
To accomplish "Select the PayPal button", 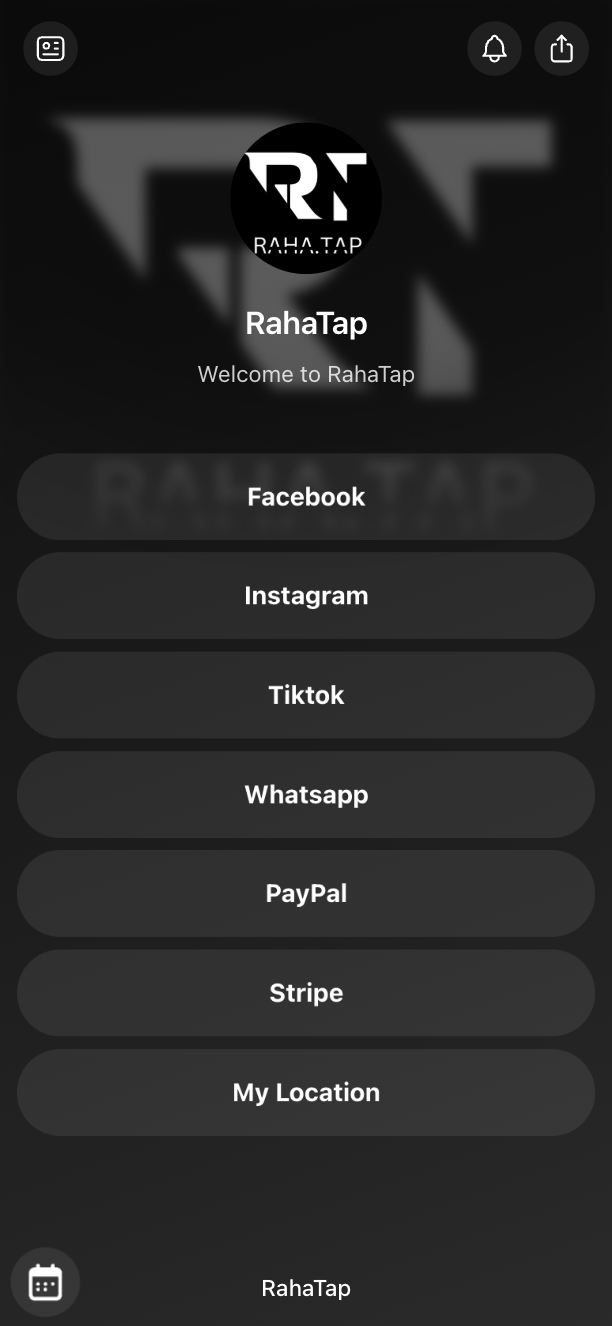I will coord(306,894).
